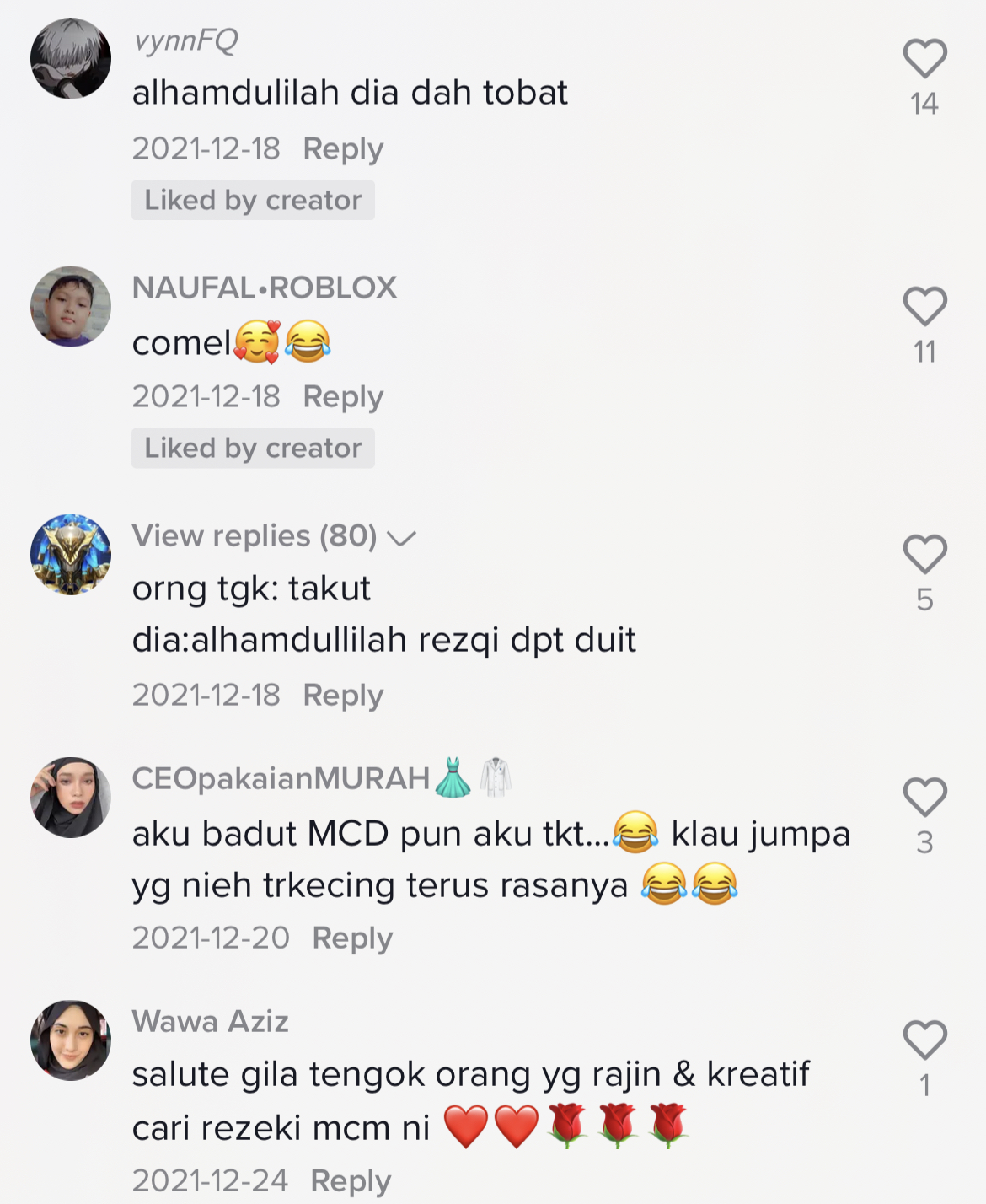Screen dimensions: 986x1204
Task: Open Wawa Aziz's profile name
Action: point(210,1022)
